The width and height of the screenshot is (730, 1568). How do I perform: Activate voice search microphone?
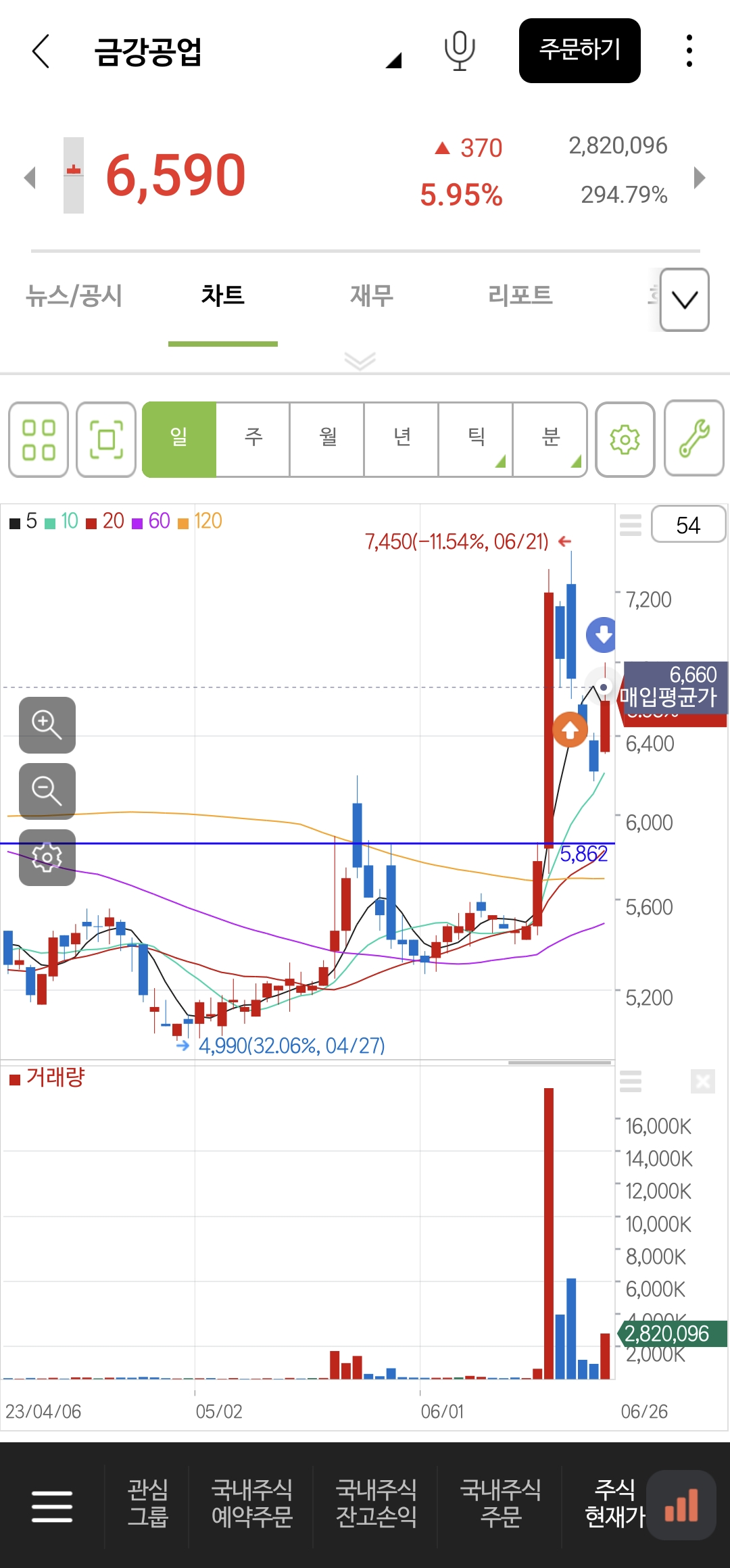click(460, 51)
